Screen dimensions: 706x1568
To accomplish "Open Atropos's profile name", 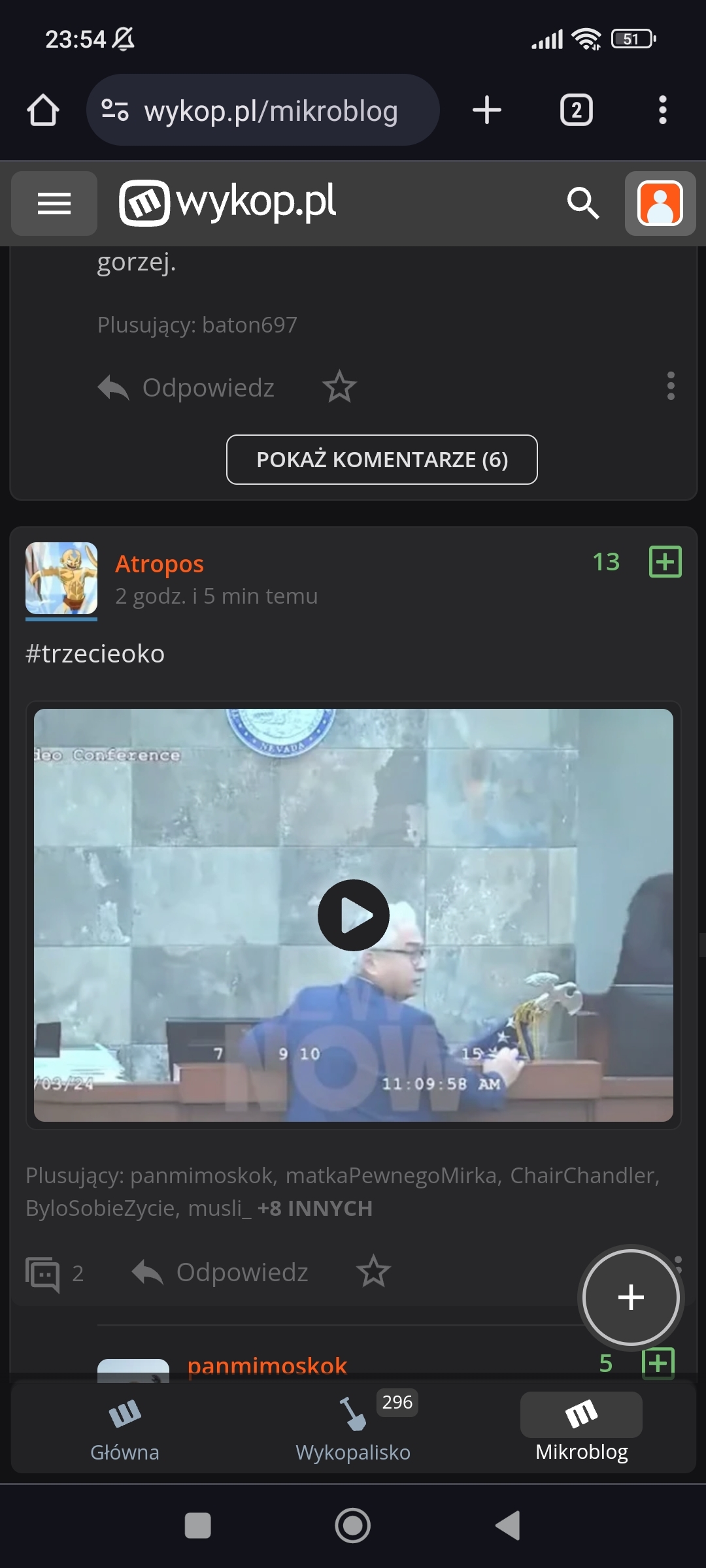I will pos(160,564).
